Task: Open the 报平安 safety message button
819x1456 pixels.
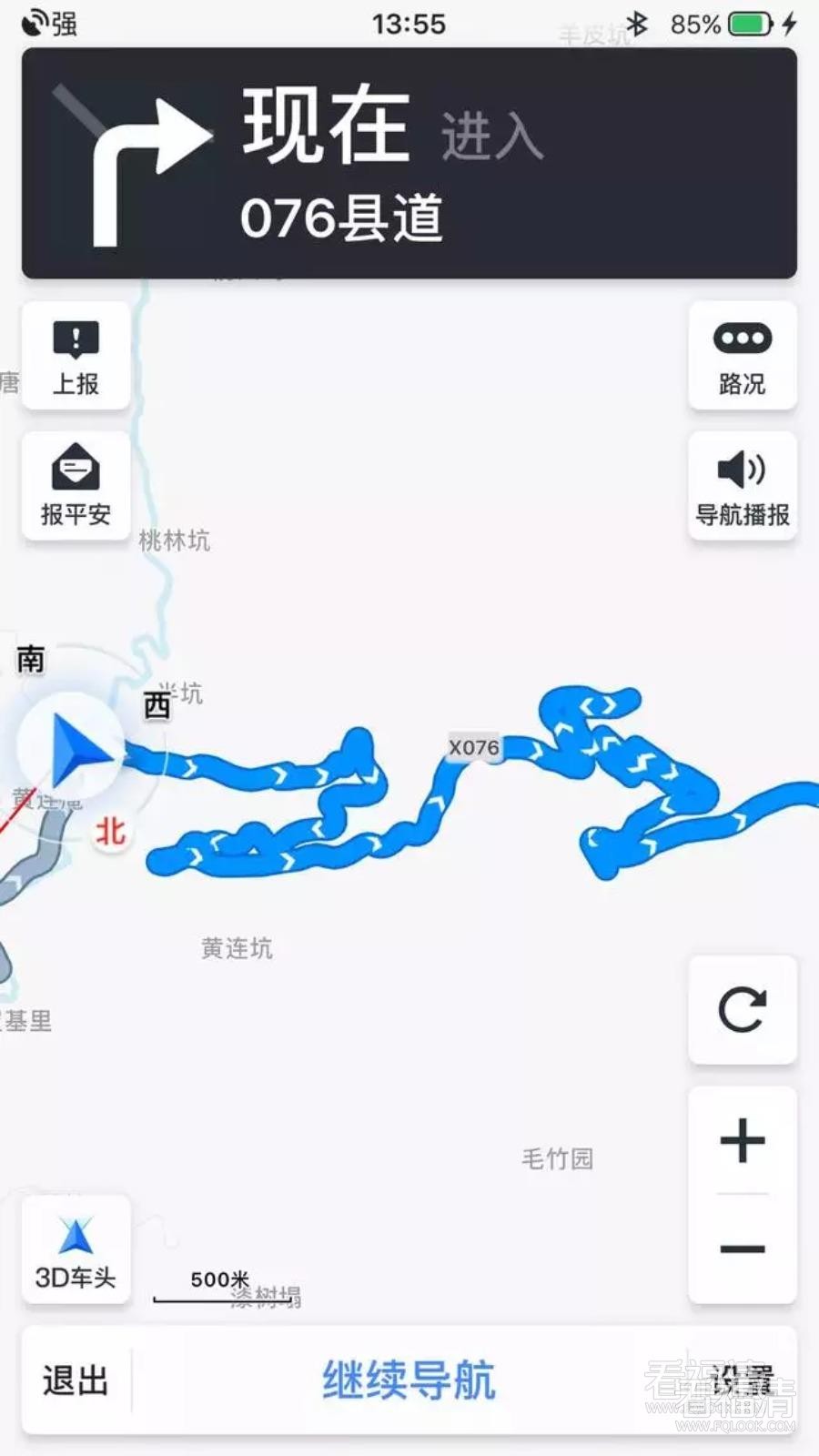Action: (x=76, y=486)
